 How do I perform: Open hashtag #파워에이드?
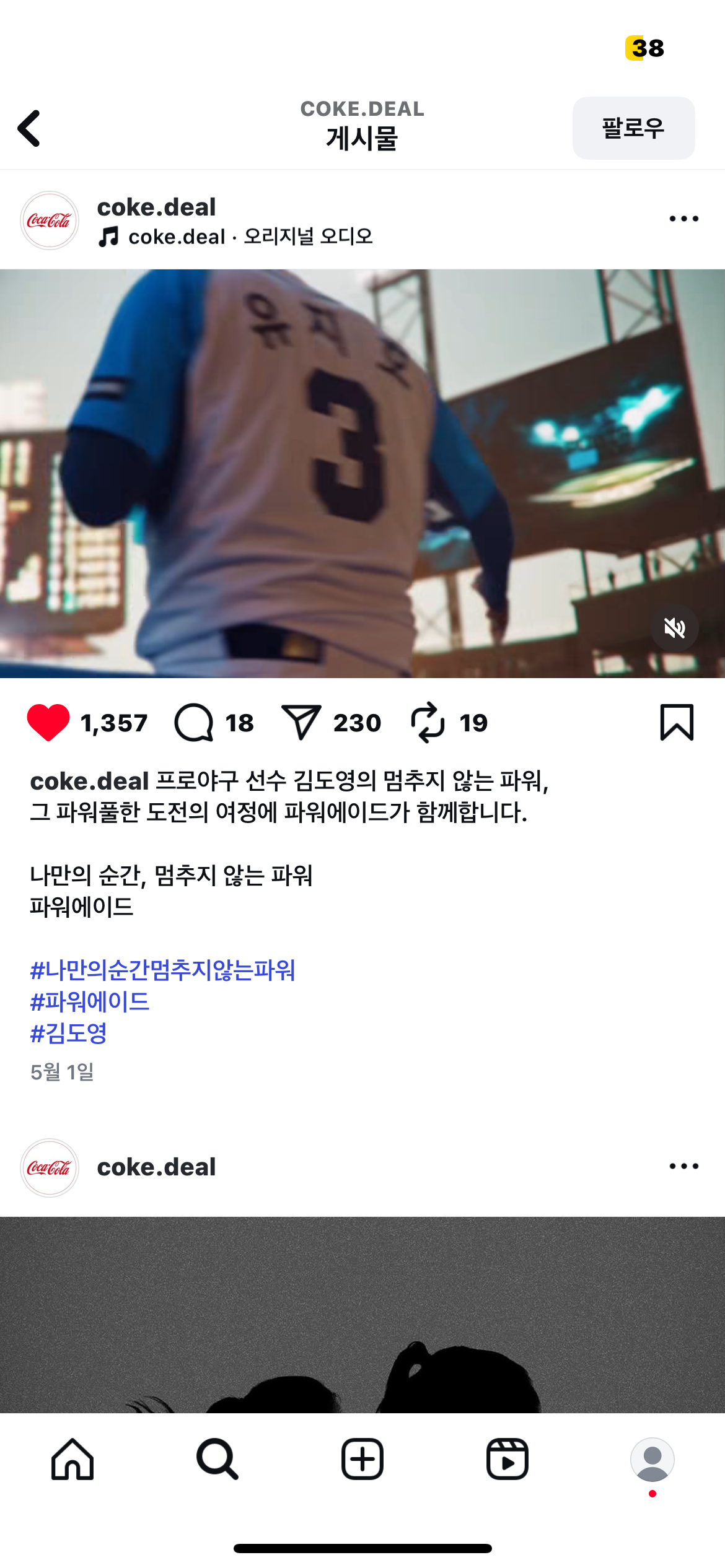[x=90, y=1001]
